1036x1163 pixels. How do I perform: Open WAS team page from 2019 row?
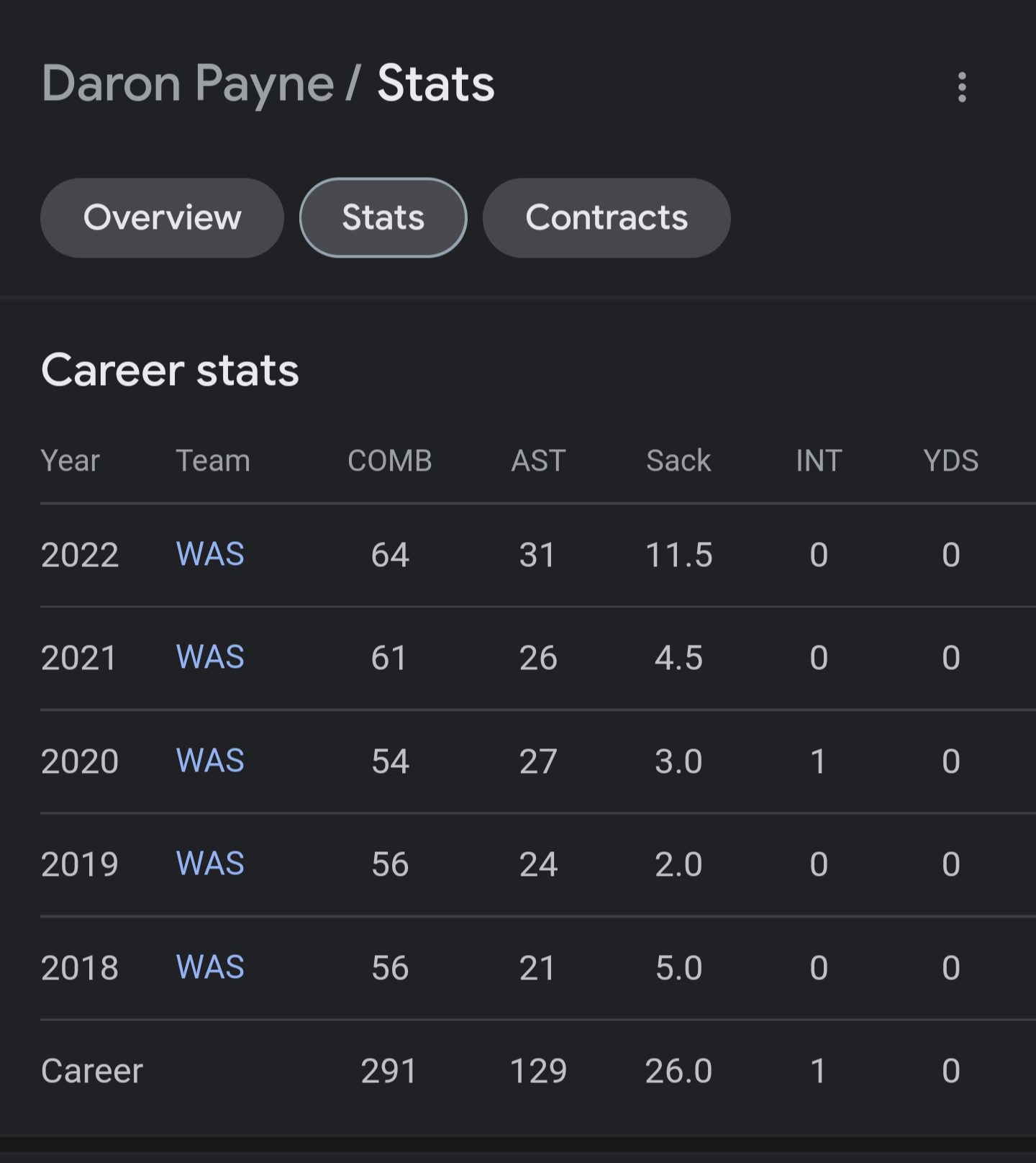pyautogui.click(x=210, y=864)
